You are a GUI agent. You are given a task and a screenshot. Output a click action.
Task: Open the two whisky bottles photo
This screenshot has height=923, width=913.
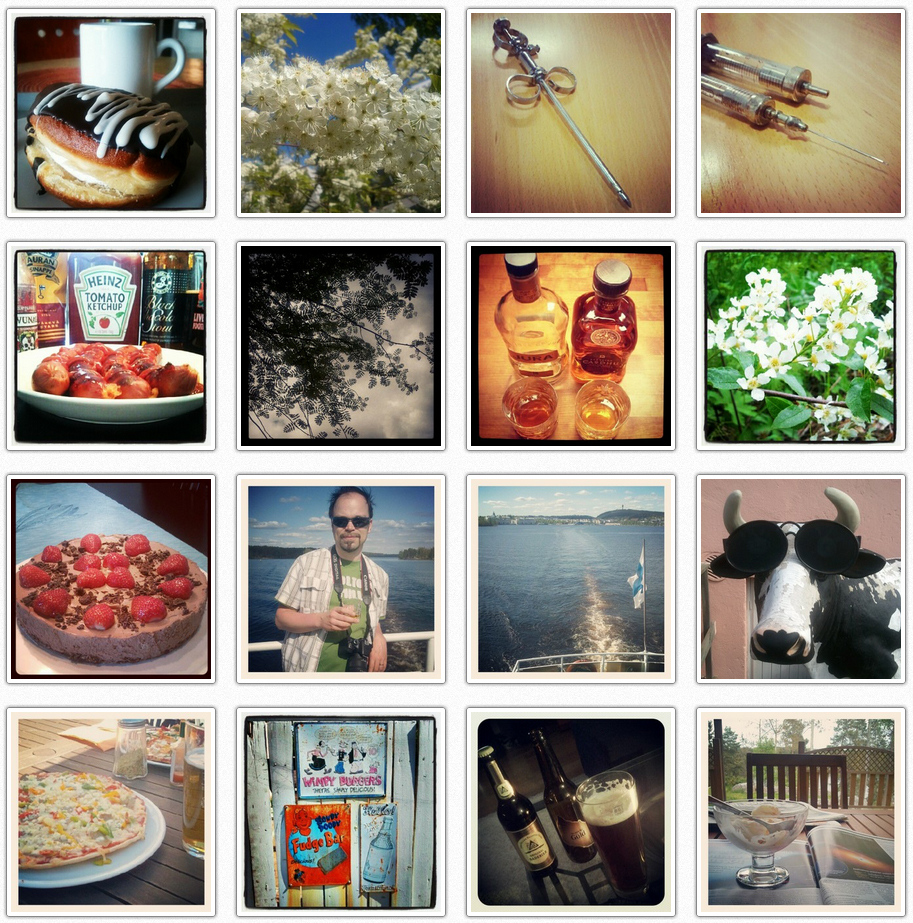click(571, 346)
